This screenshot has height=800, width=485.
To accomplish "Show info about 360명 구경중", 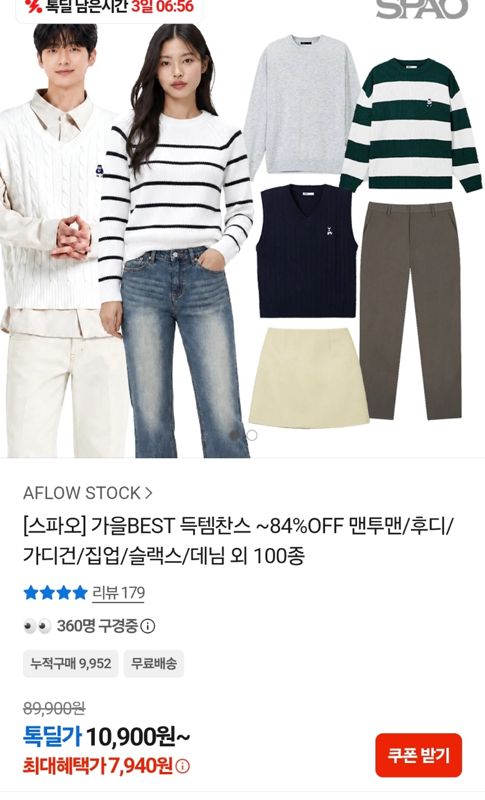I will pyautogui.click(x=147, y=626).
